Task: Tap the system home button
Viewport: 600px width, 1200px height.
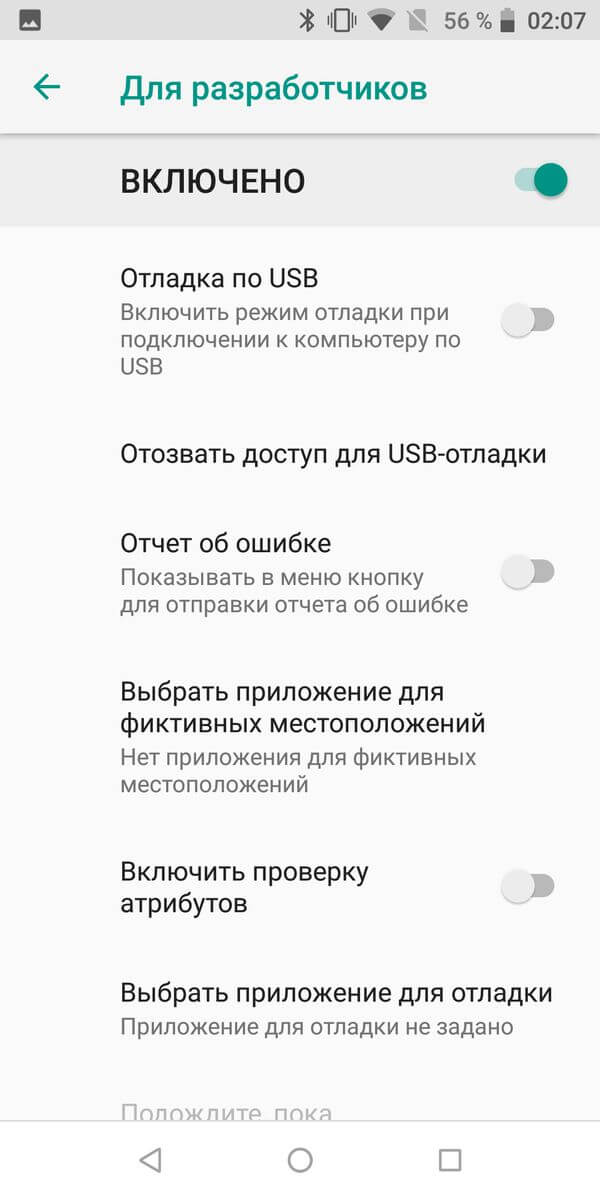Action: pyautogui.click(x=300, y=1160)
